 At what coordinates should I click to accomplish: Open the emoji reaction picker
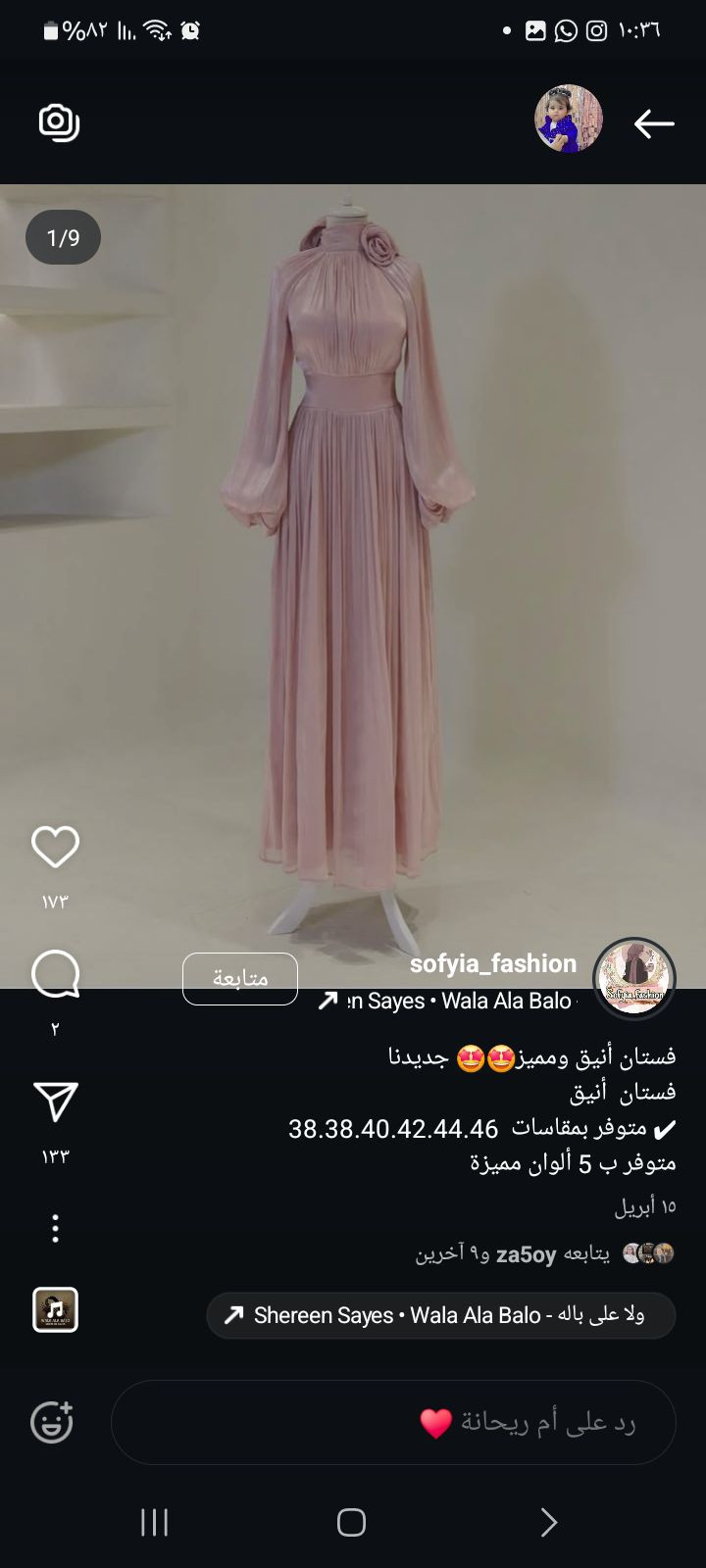coord(52,1422)
